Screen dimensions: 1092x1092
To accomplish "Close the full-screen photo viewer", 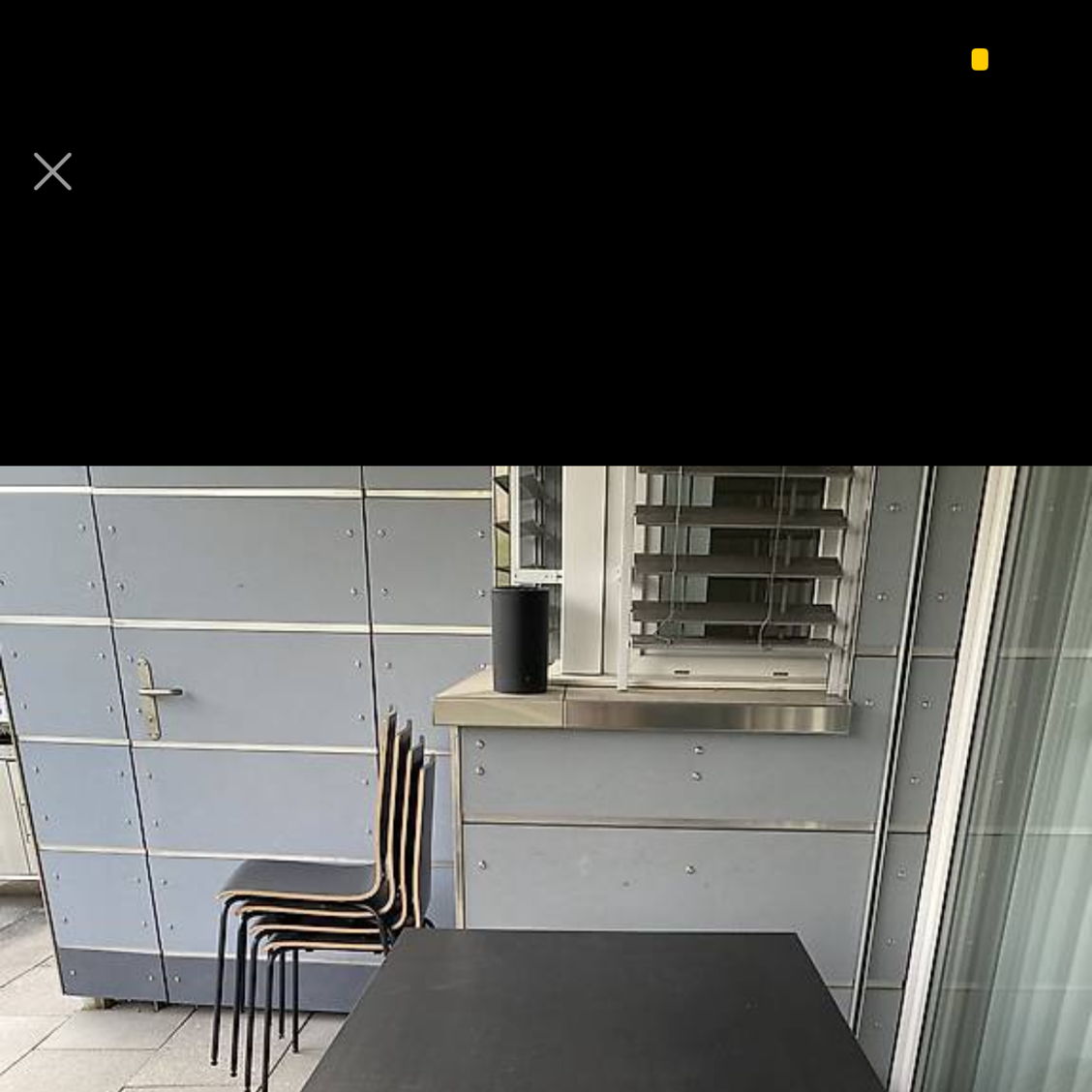I will click(x=52, y=171).
